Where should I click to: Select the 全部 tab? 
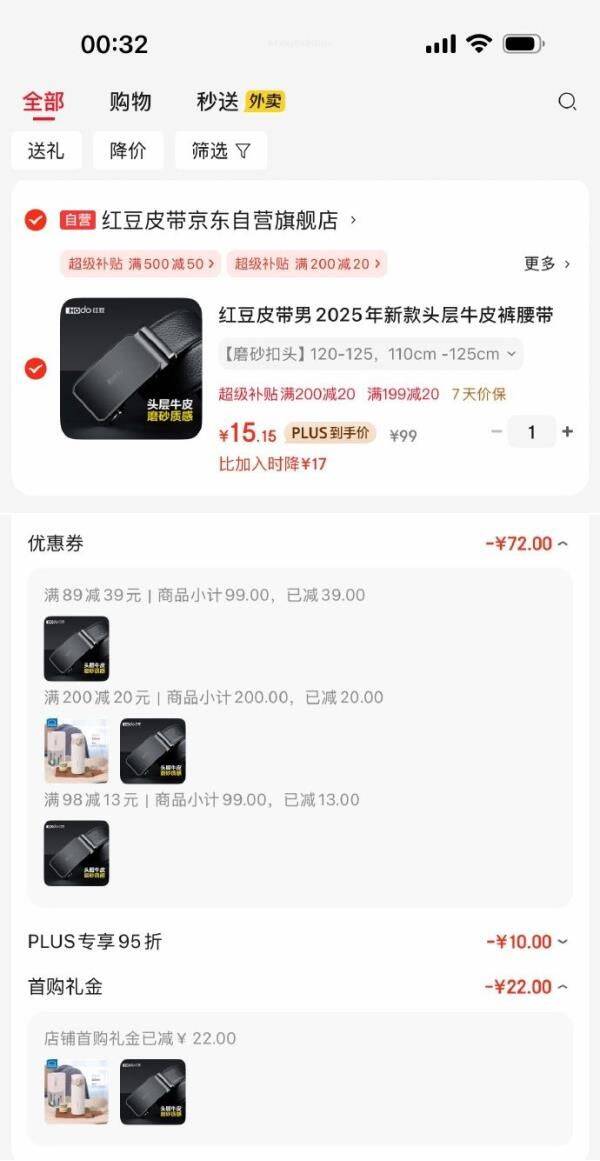click(43, 101)
